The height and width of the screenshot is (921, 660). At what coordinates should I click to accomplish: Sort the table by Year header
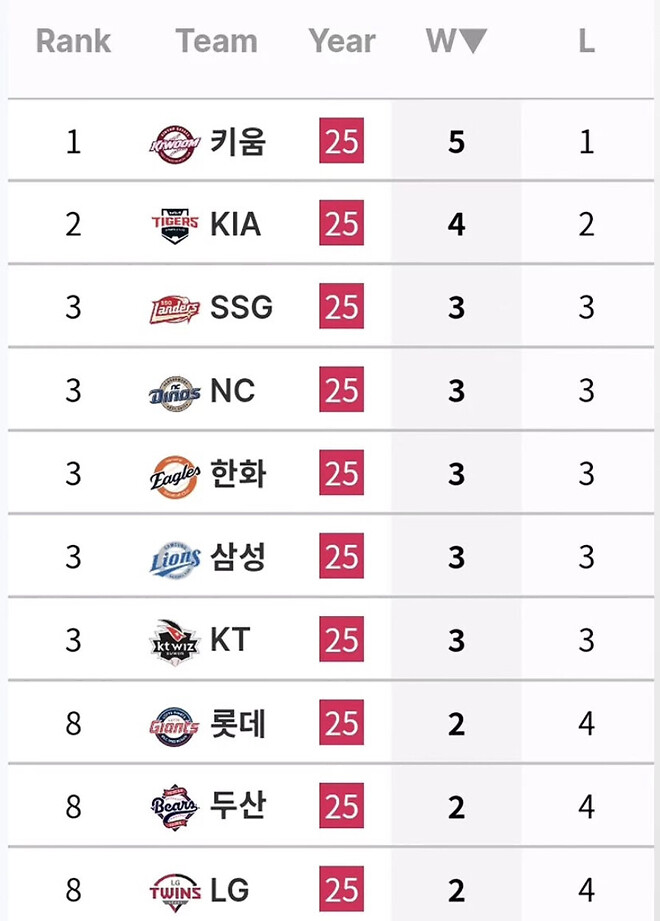click(x=341, y=41)
